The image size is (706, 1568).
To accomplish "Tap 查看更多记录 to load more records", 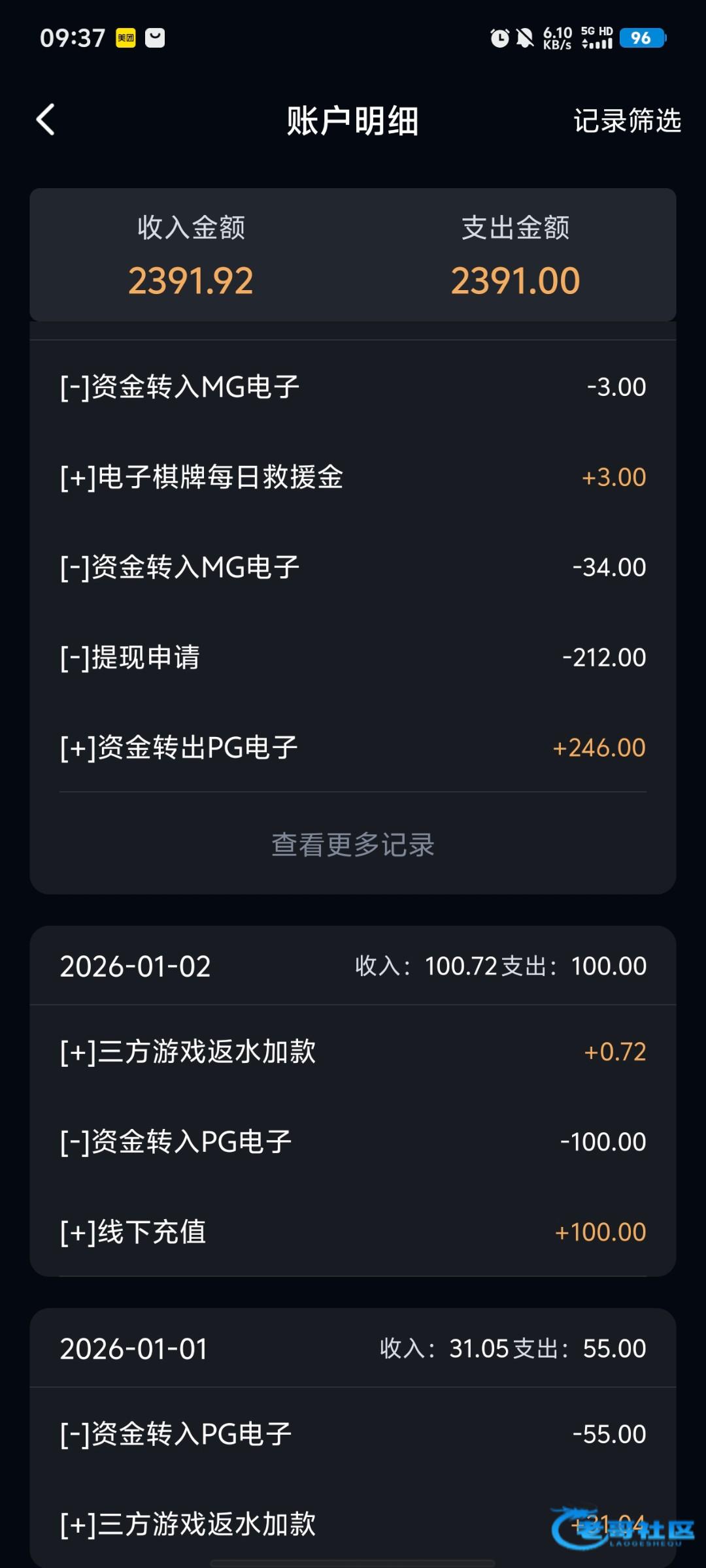I will point(353,845).
